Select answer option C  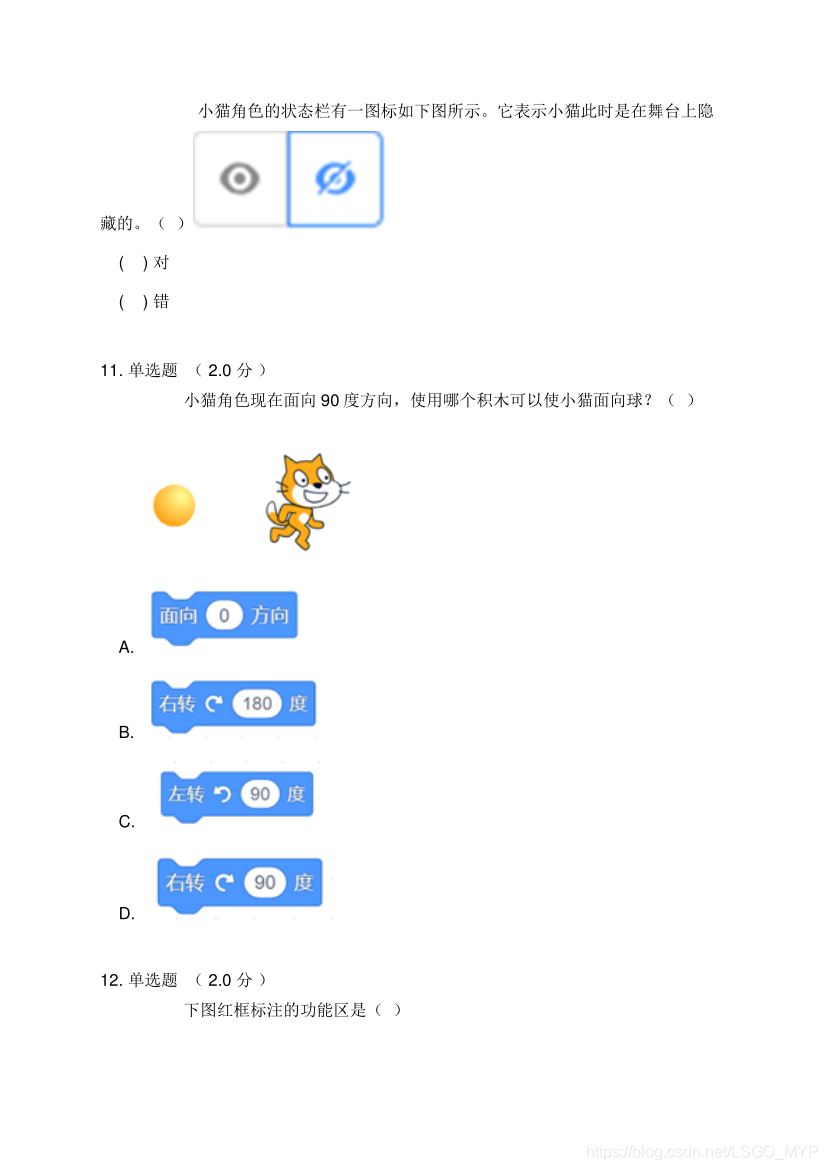point(126,821)
